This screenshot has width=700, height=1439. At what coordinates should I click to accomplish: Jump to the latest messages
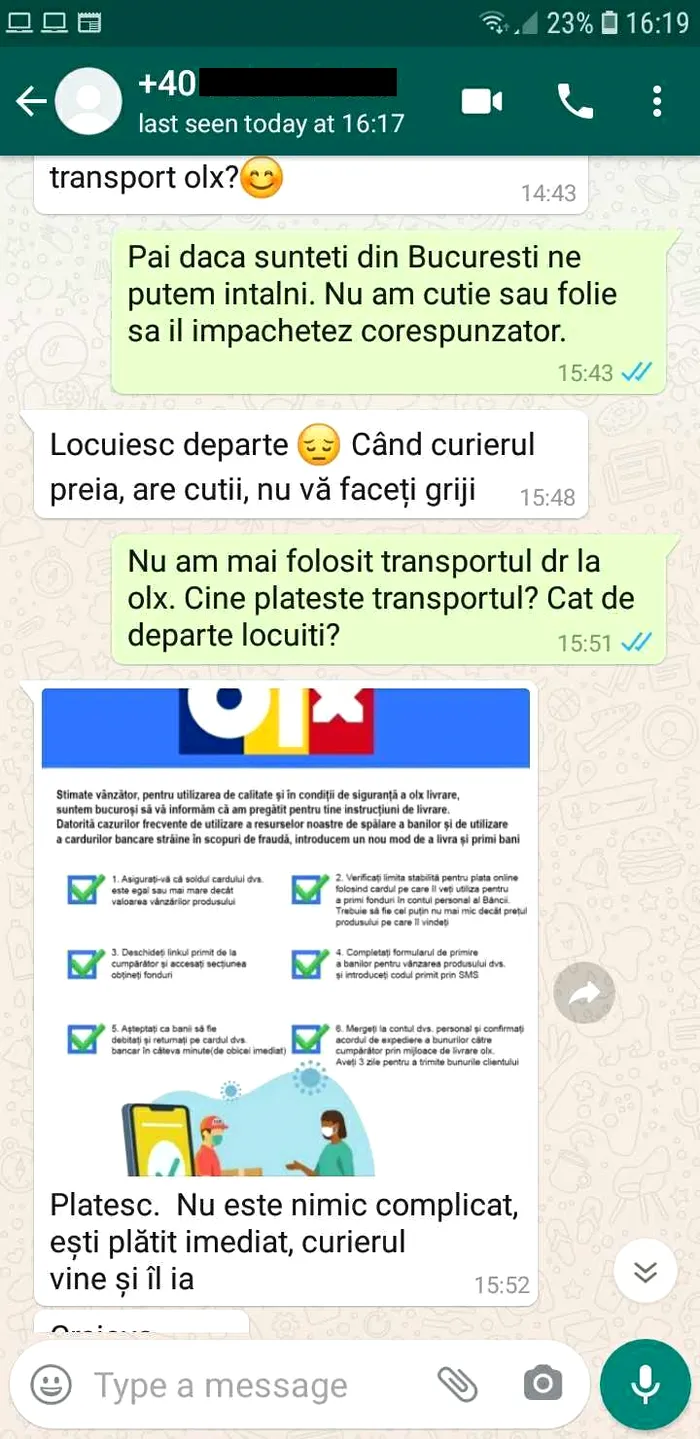pyautogui.click(x=646, y=1272)
